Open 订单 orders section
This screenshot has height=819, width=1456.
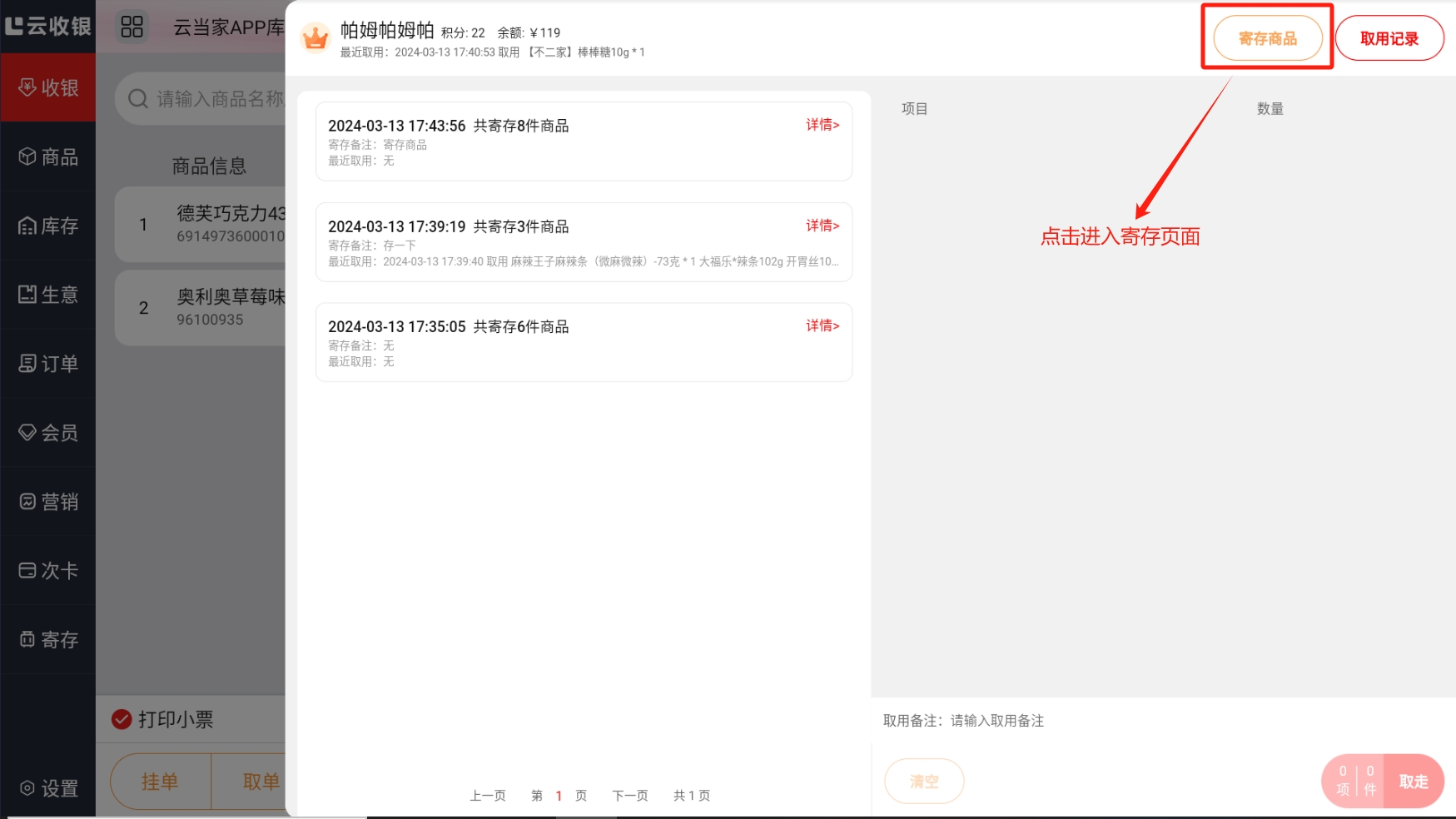click(48, 364)
